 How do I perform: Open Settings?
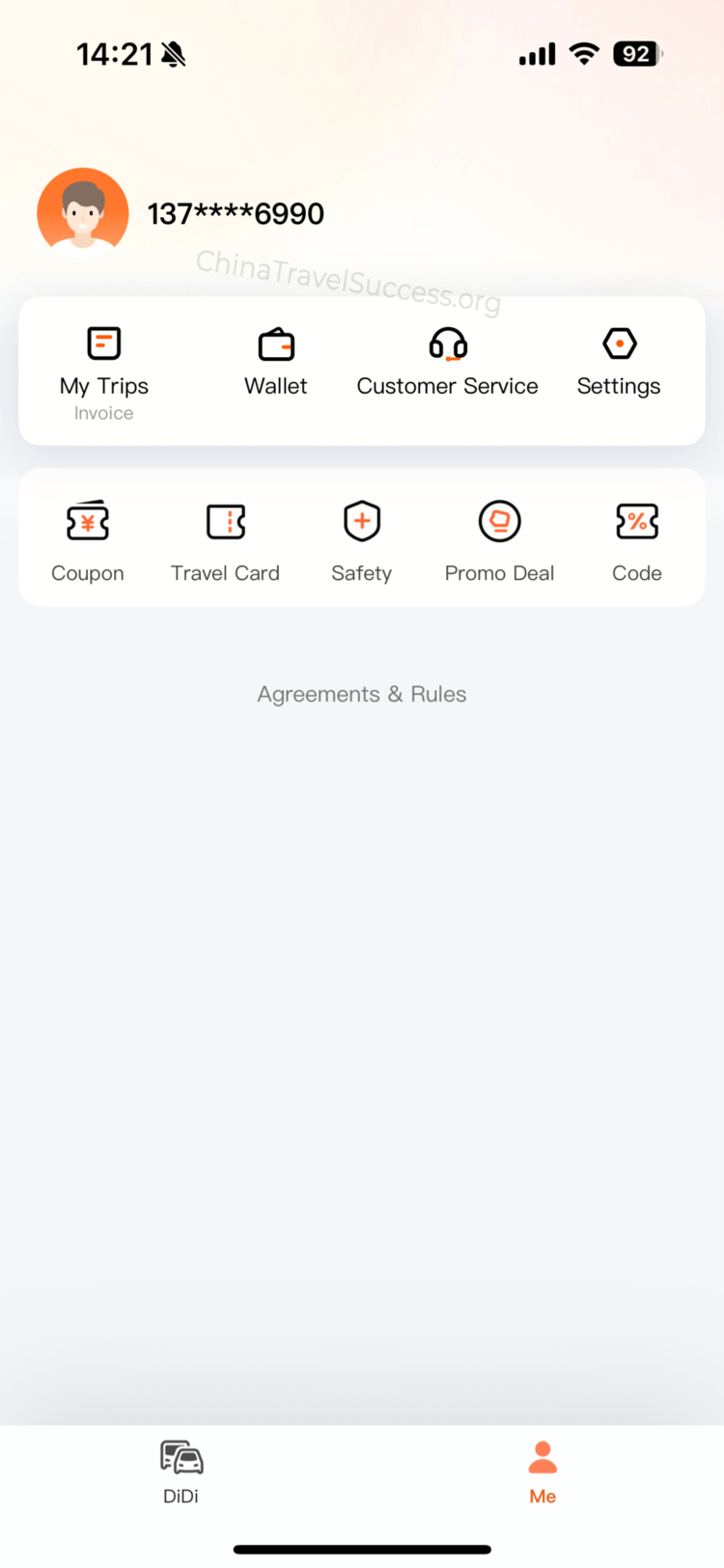tap(618, 363)
